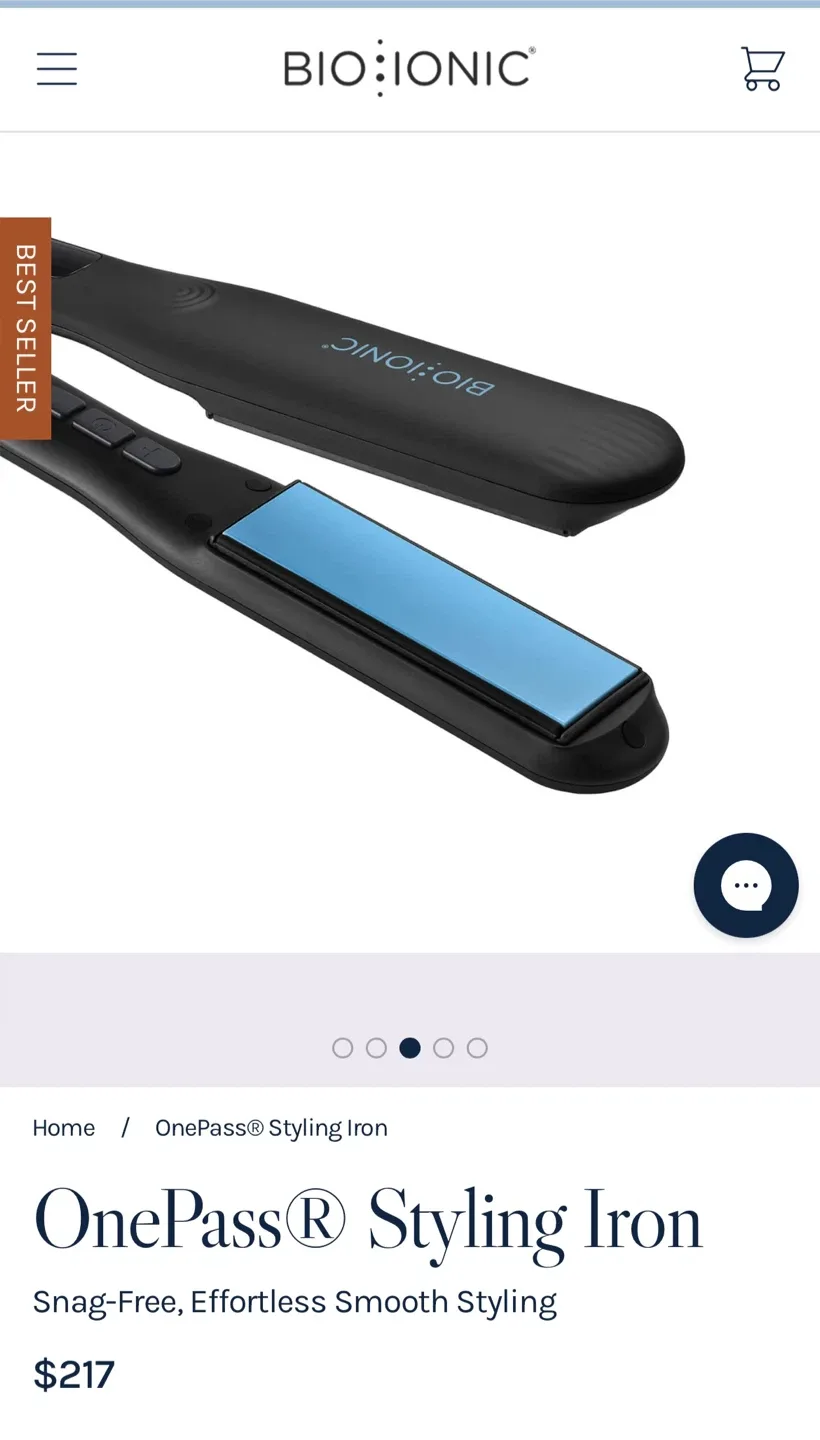Activate the fifth carousel dot
Viewport: 820px width, 1440px height.
click(x=478, y=1047)
